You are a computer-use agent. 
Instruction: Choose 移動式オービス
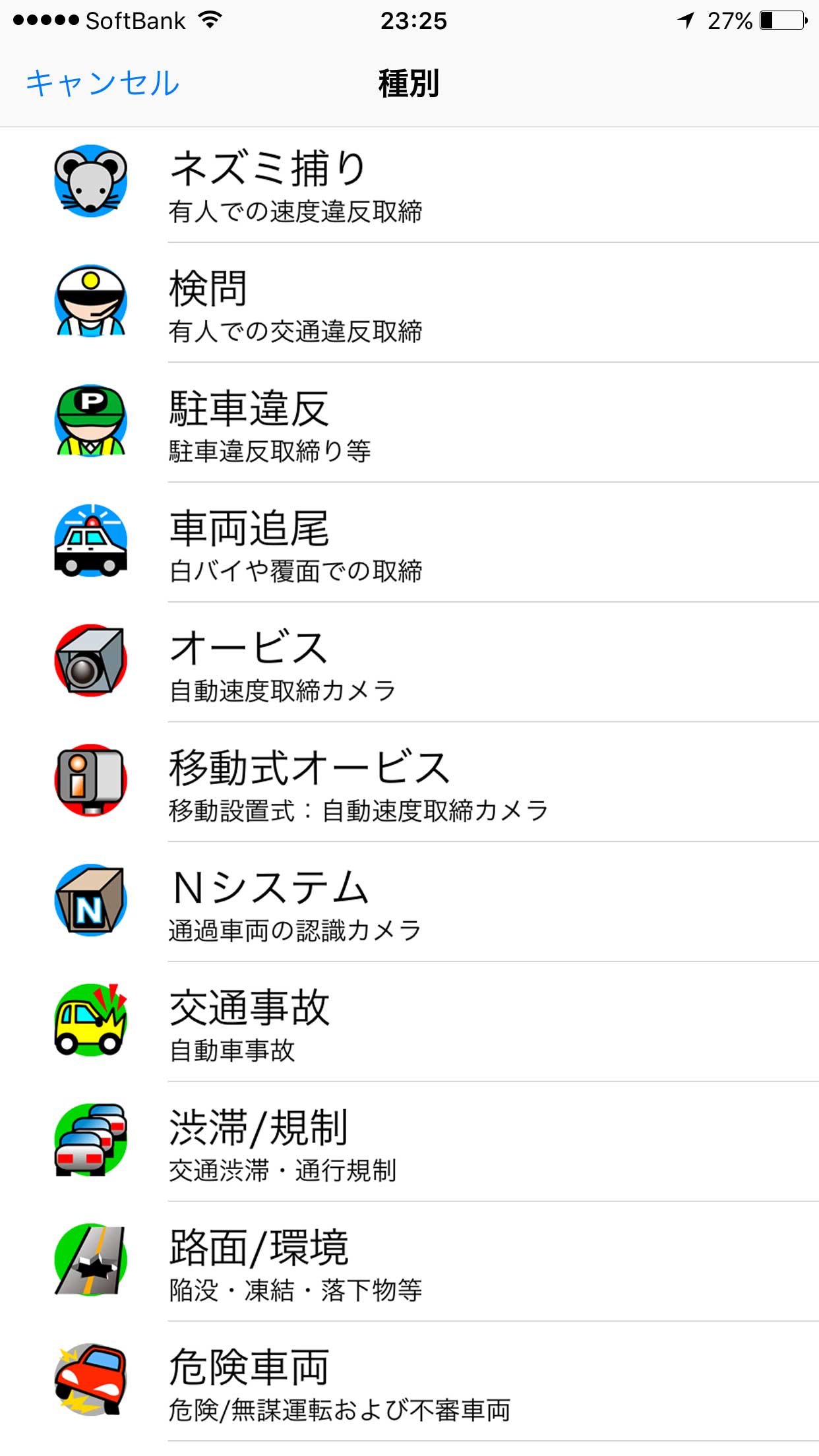[409, 782]
